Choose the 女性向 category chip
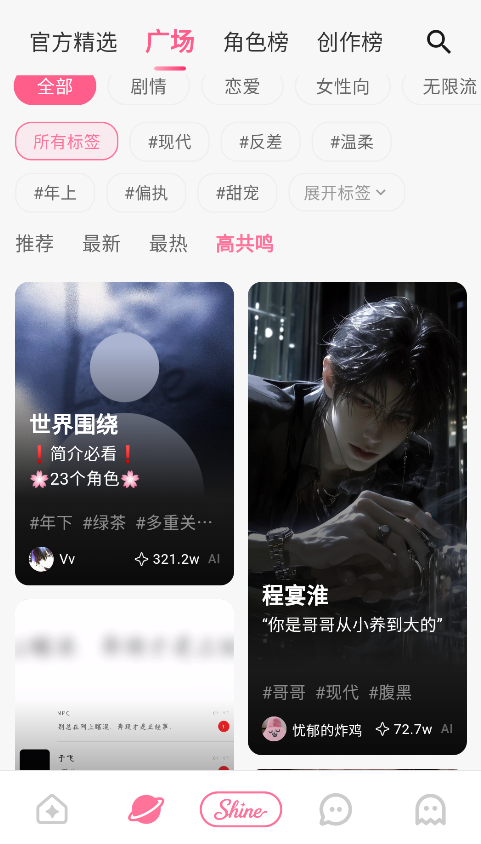481x844 pixels. pyautogui.click(x=343, y=87)
